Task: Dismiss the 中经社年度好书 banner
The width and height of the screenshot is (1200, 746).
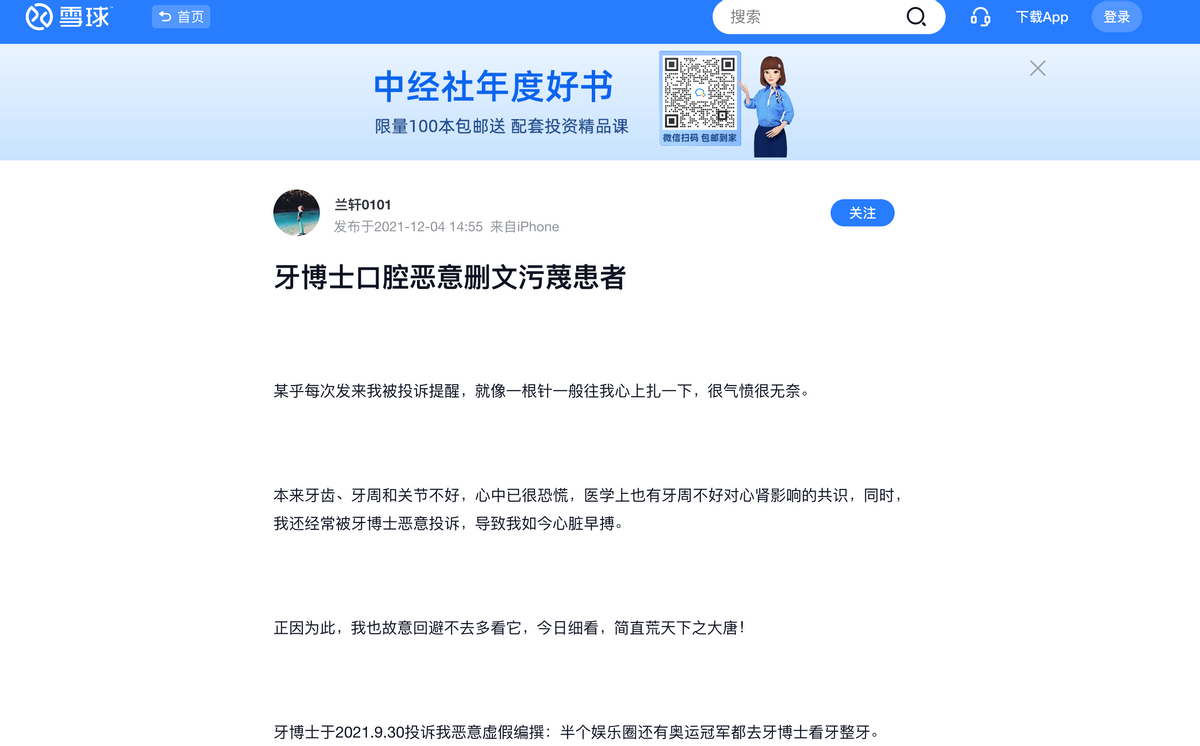Action: [x=1037, y=68]
